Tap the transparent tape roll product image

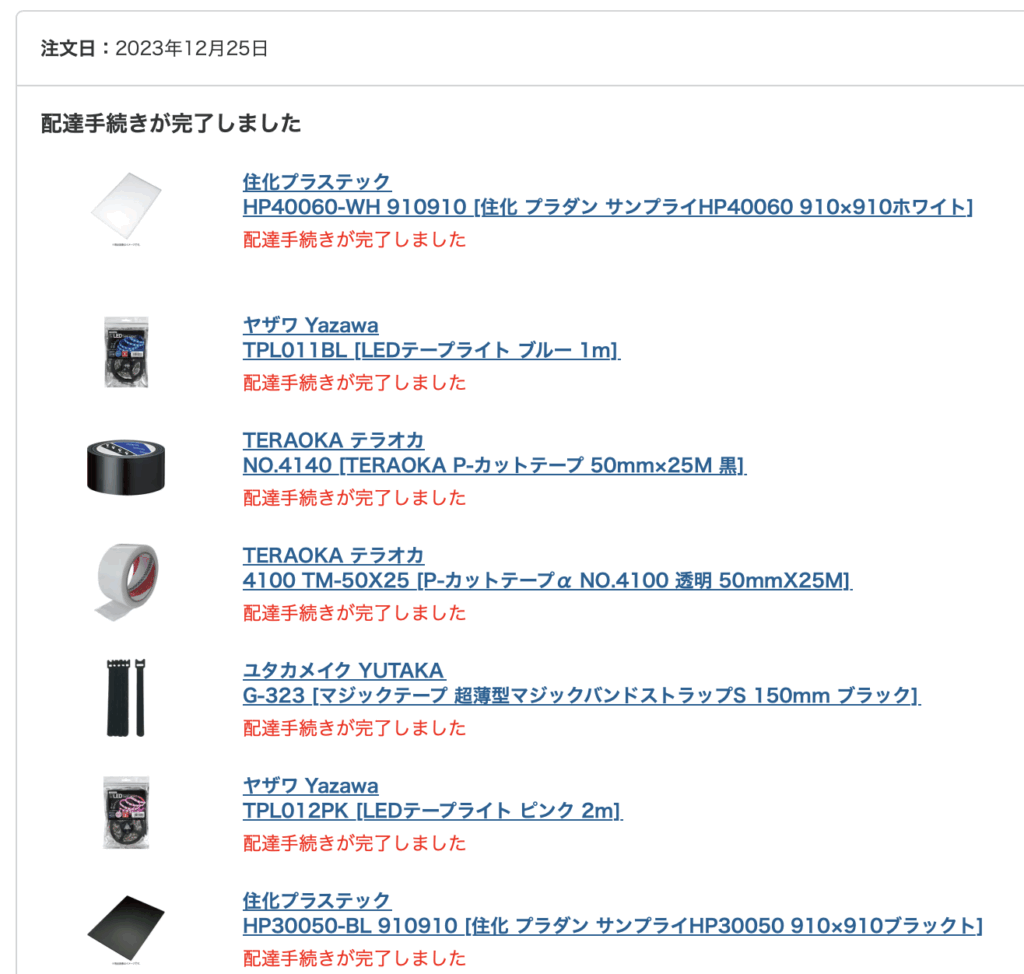(x=126, y=582)
